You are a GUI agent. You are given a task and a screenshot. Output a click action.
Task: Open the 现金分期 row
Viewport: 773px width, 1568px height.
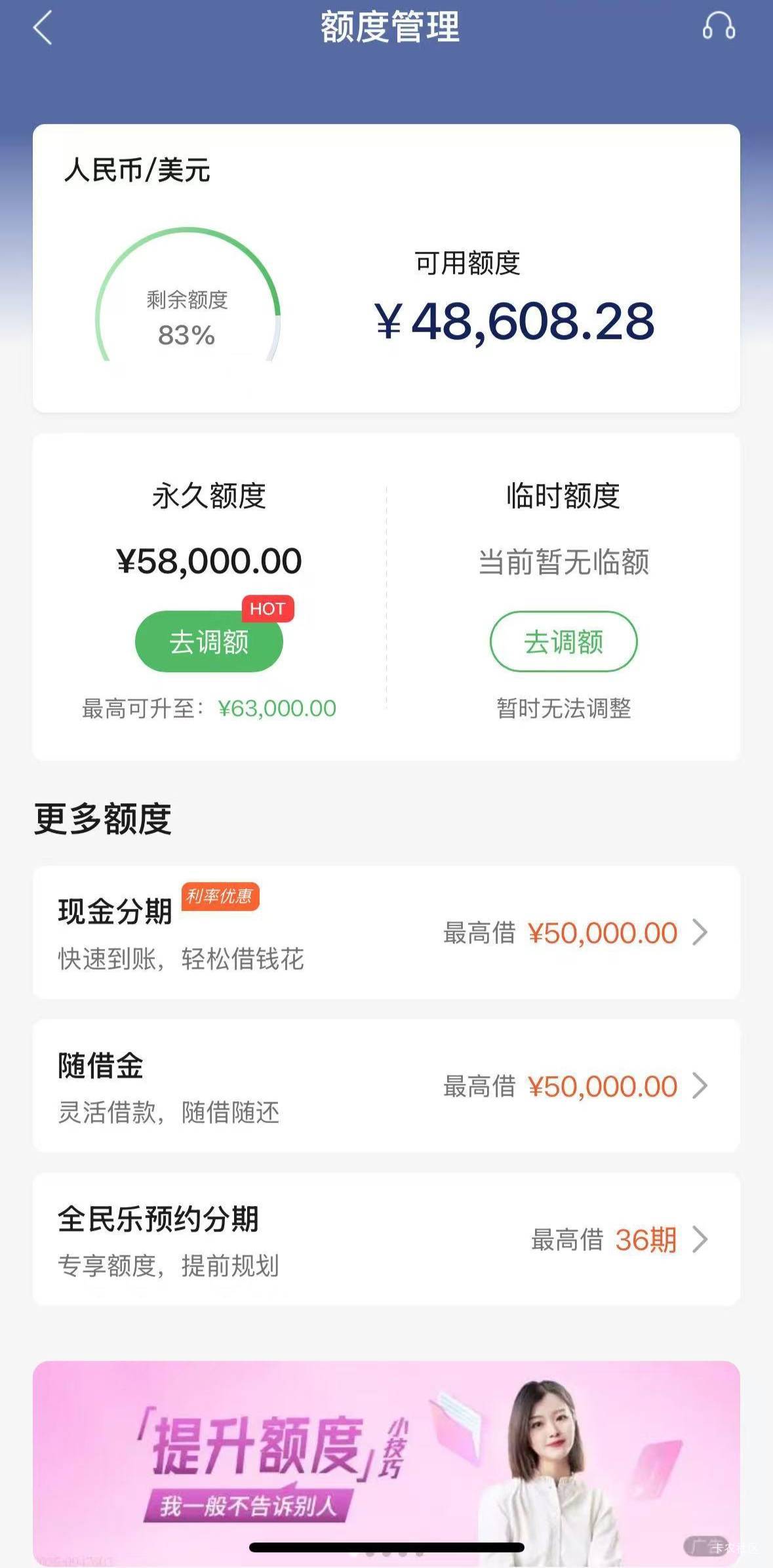tap(386, 933)
